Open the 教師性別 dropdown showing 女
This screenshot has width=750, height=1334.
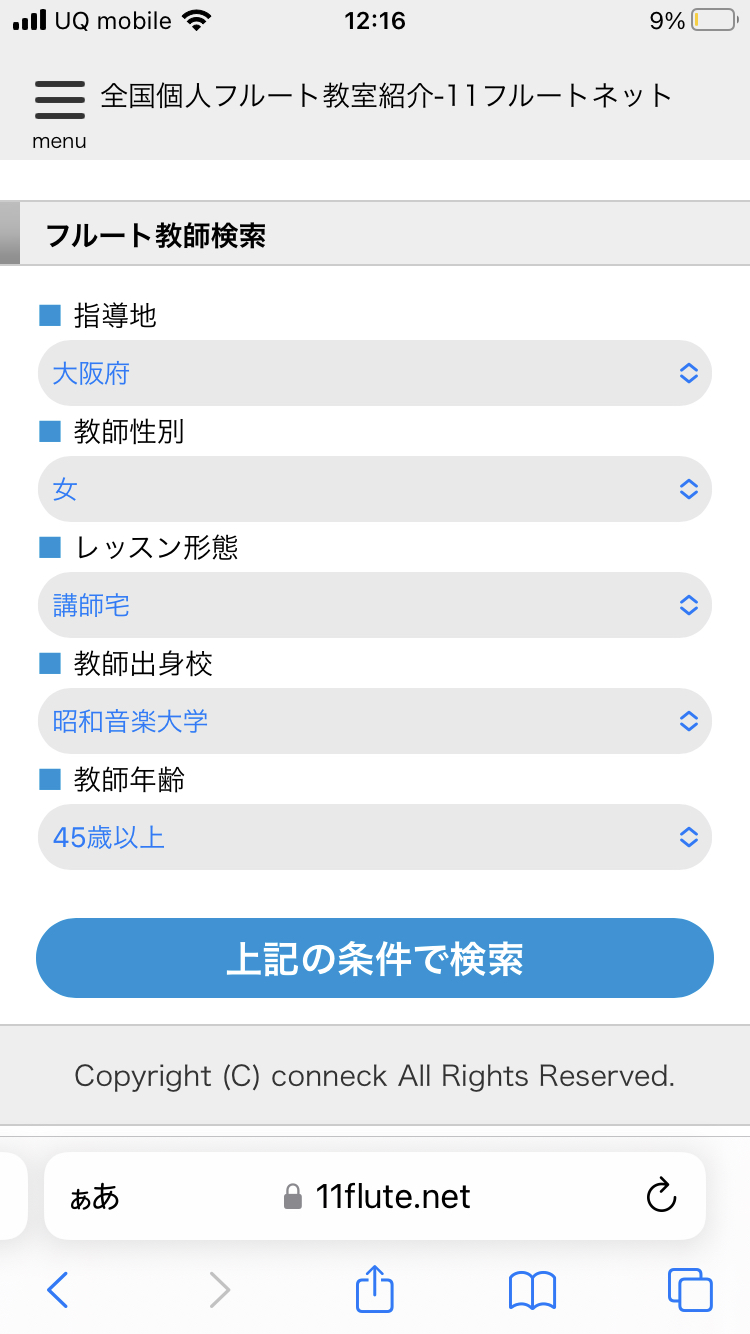tap(375, 489)
